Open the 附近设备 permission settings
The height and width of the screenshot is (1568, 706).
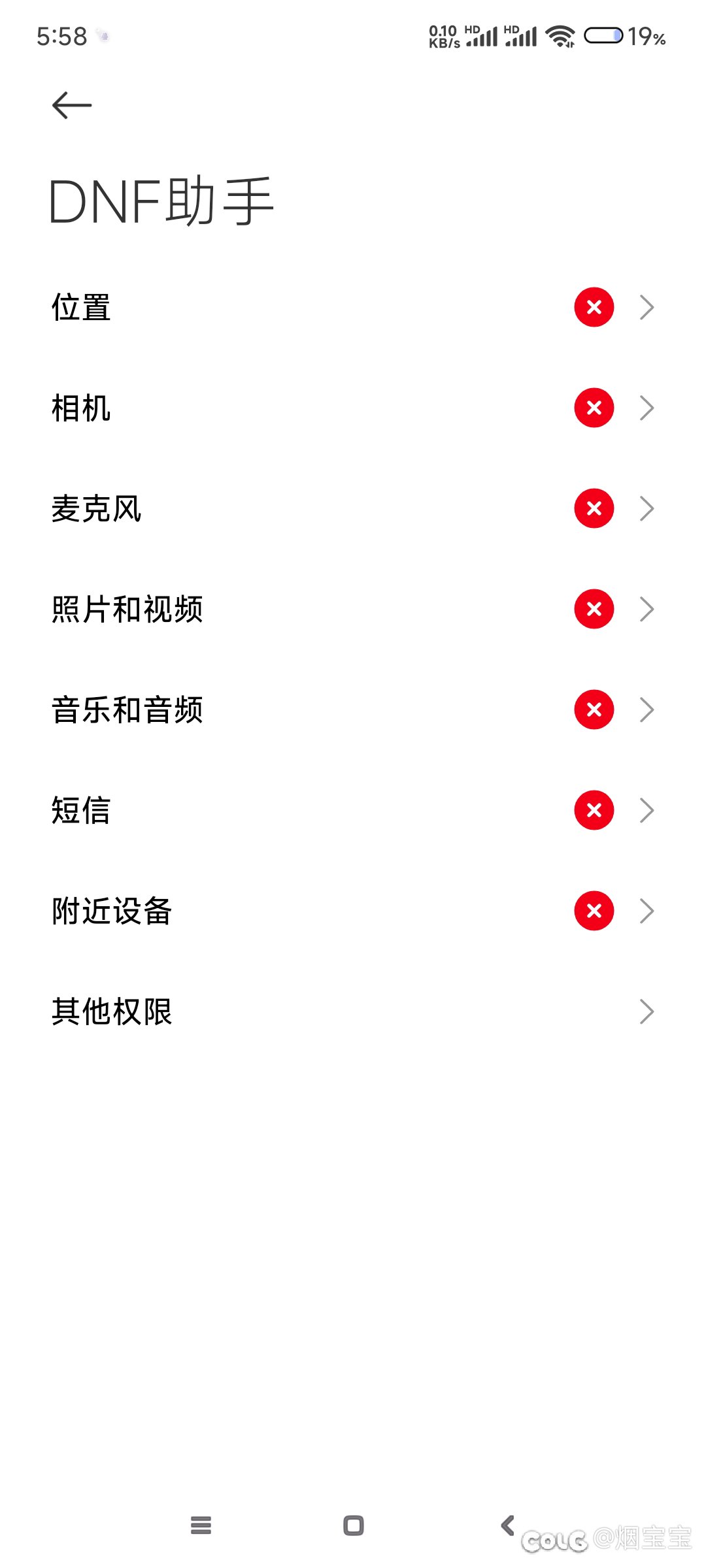click(x=353, y=911)
